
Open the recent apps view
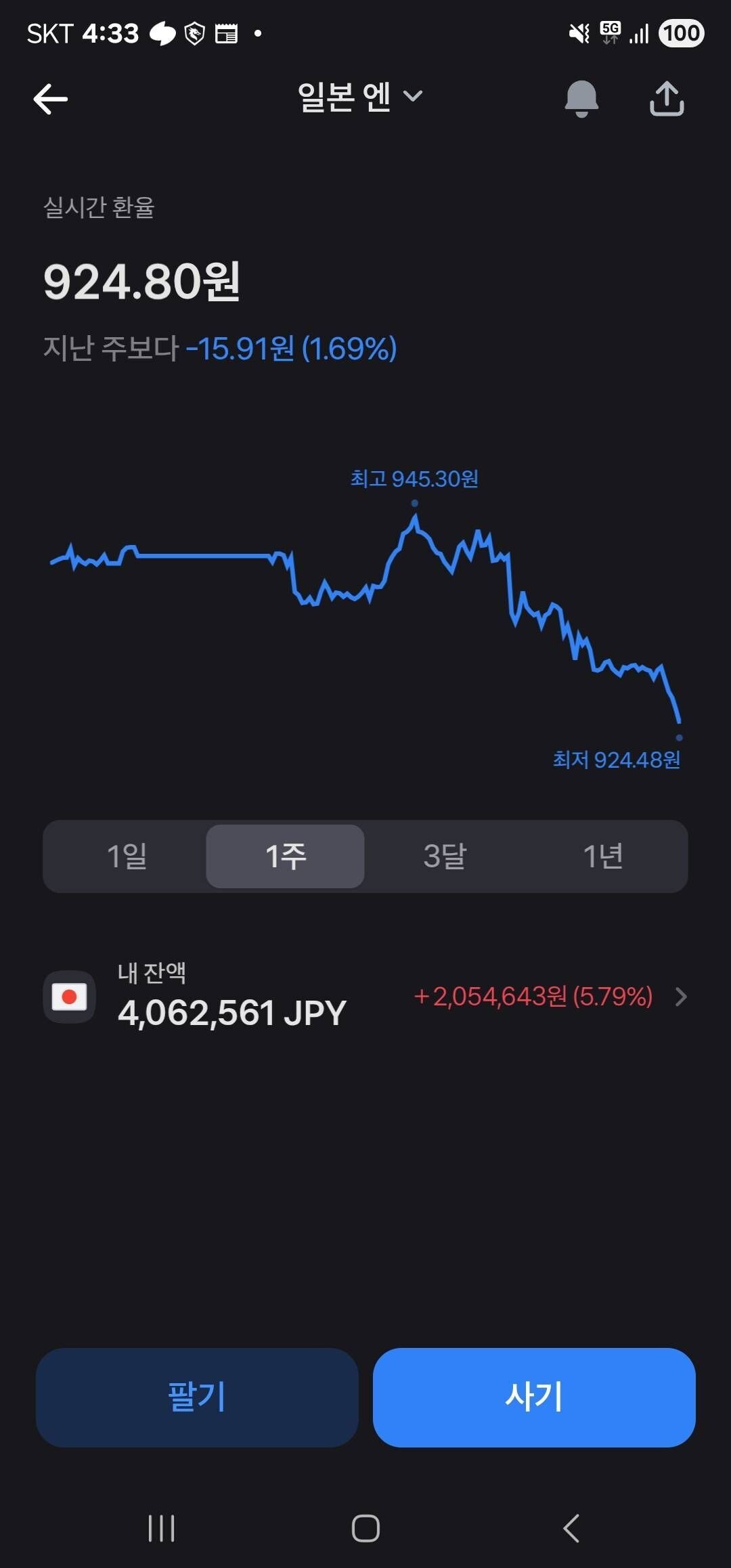pos(162,1528)
